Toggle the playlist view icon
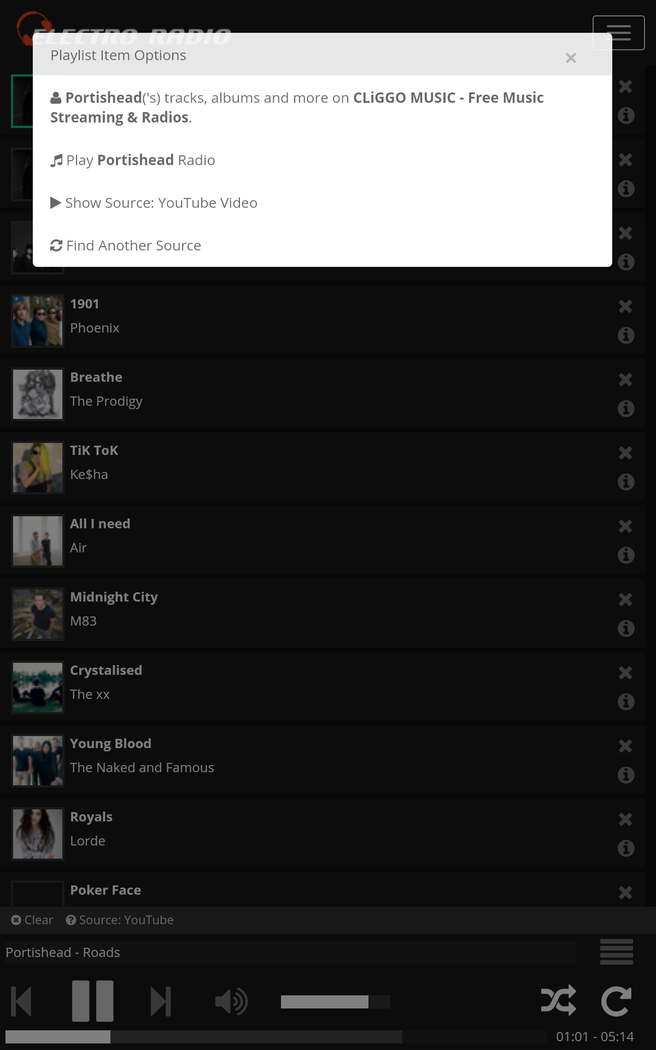The width and height of the screenshot is (656, 1050). 616,952
